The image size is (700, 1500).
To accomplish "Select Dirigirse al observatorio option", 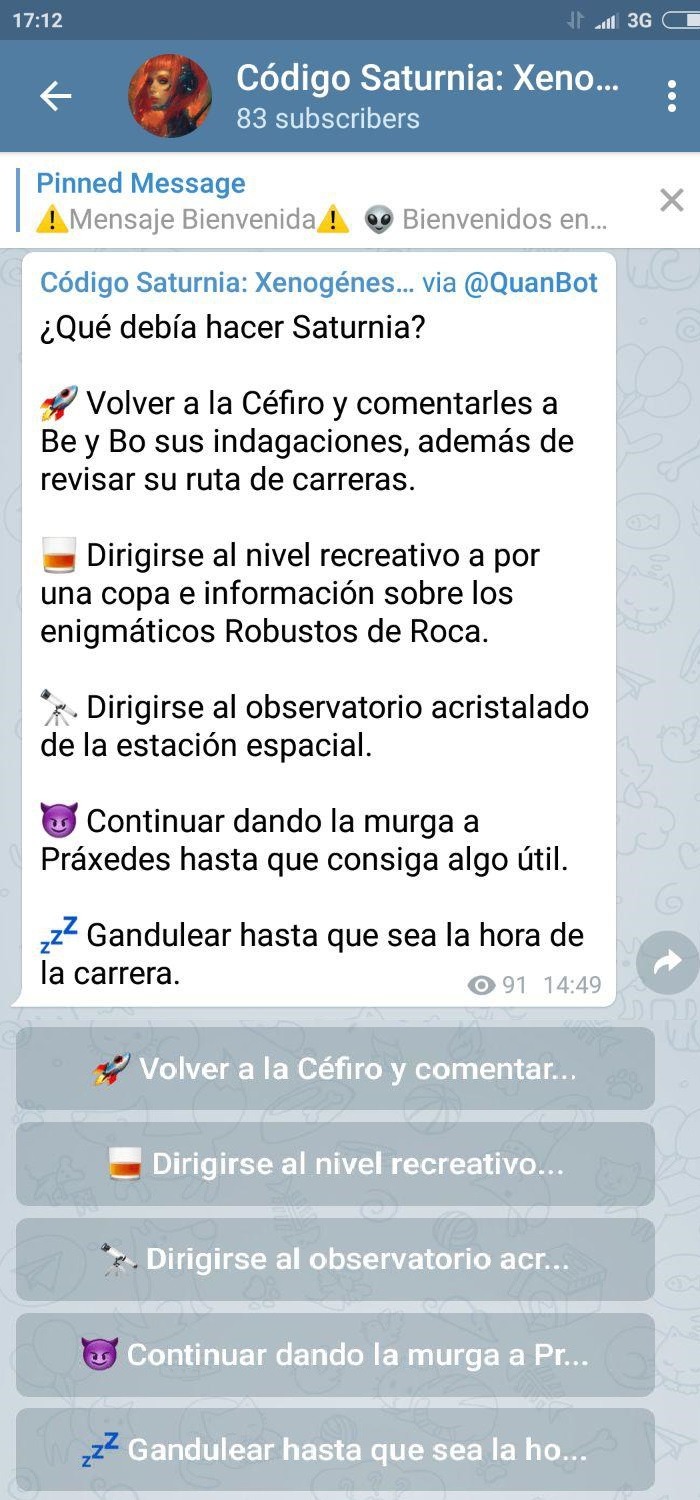I will click(x=335, y=1259).
